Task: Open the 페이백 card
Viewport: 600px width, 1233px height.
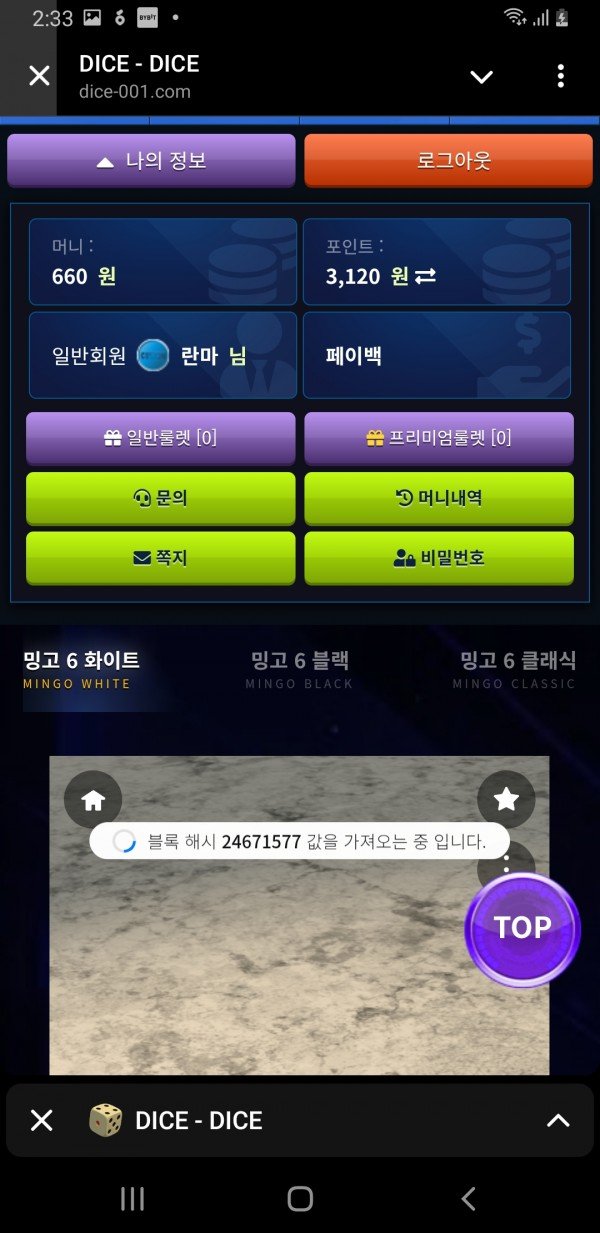Action: coord(437,356)
